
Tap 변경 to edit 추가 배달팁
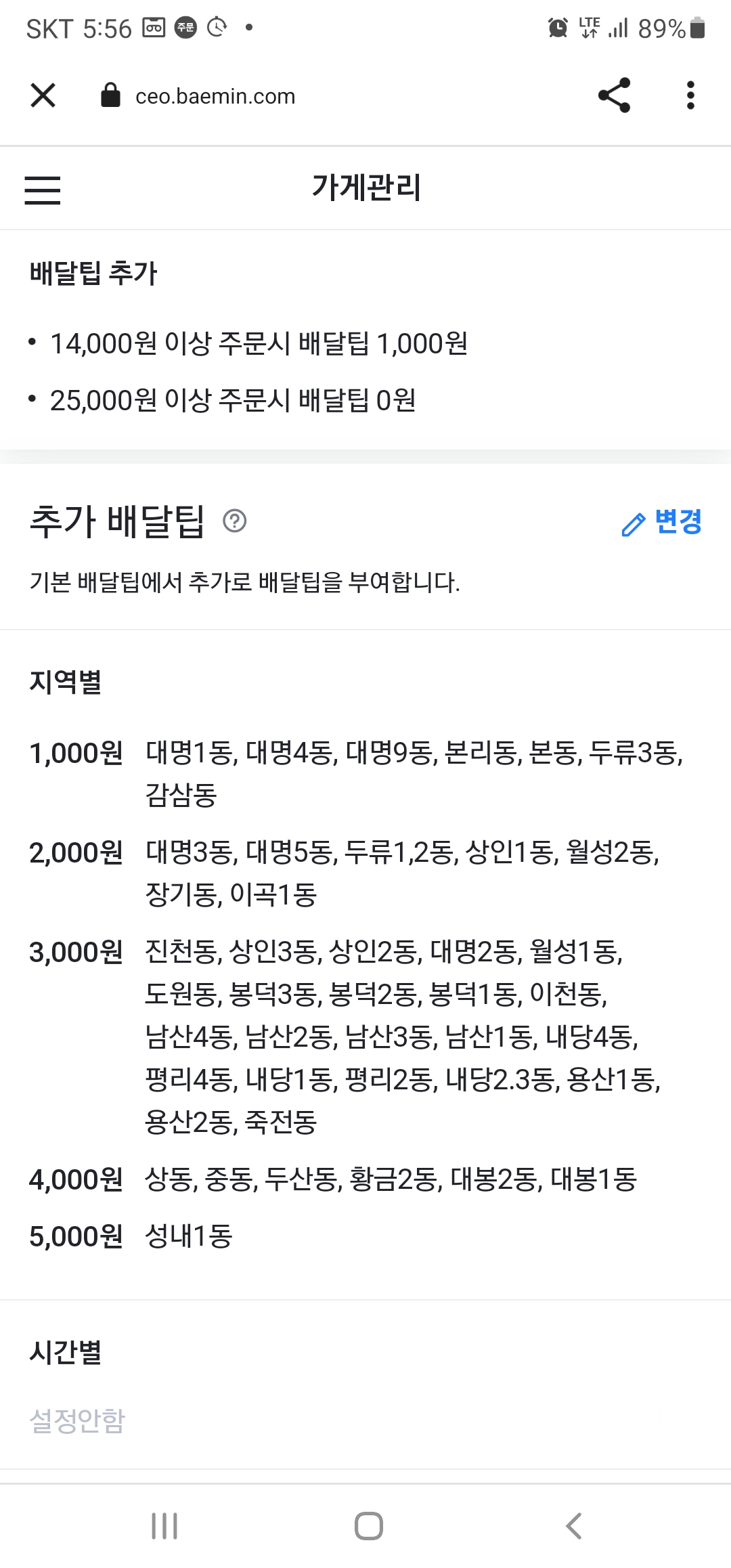(x=661, y=523)
